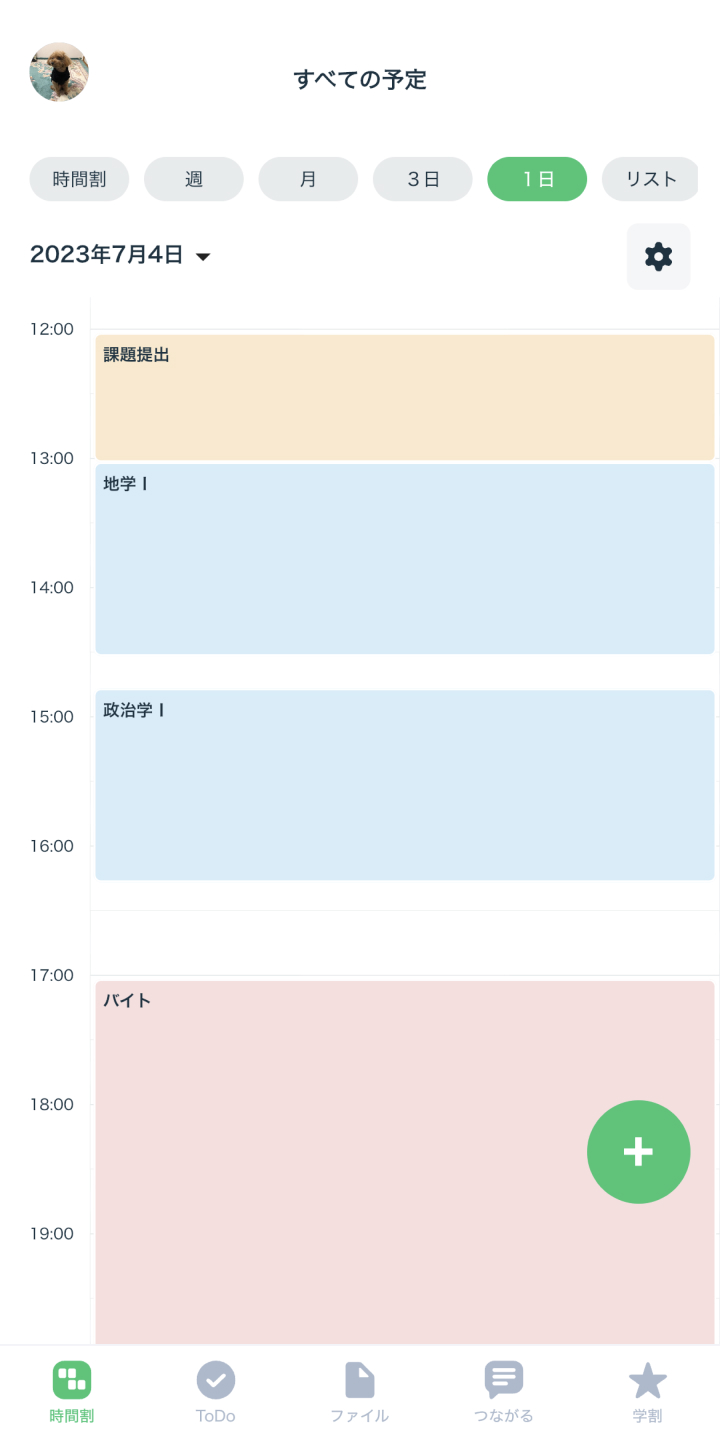Open the gear settings button
The width and height of the screenshot is (720, 1440).
point(658,257)
